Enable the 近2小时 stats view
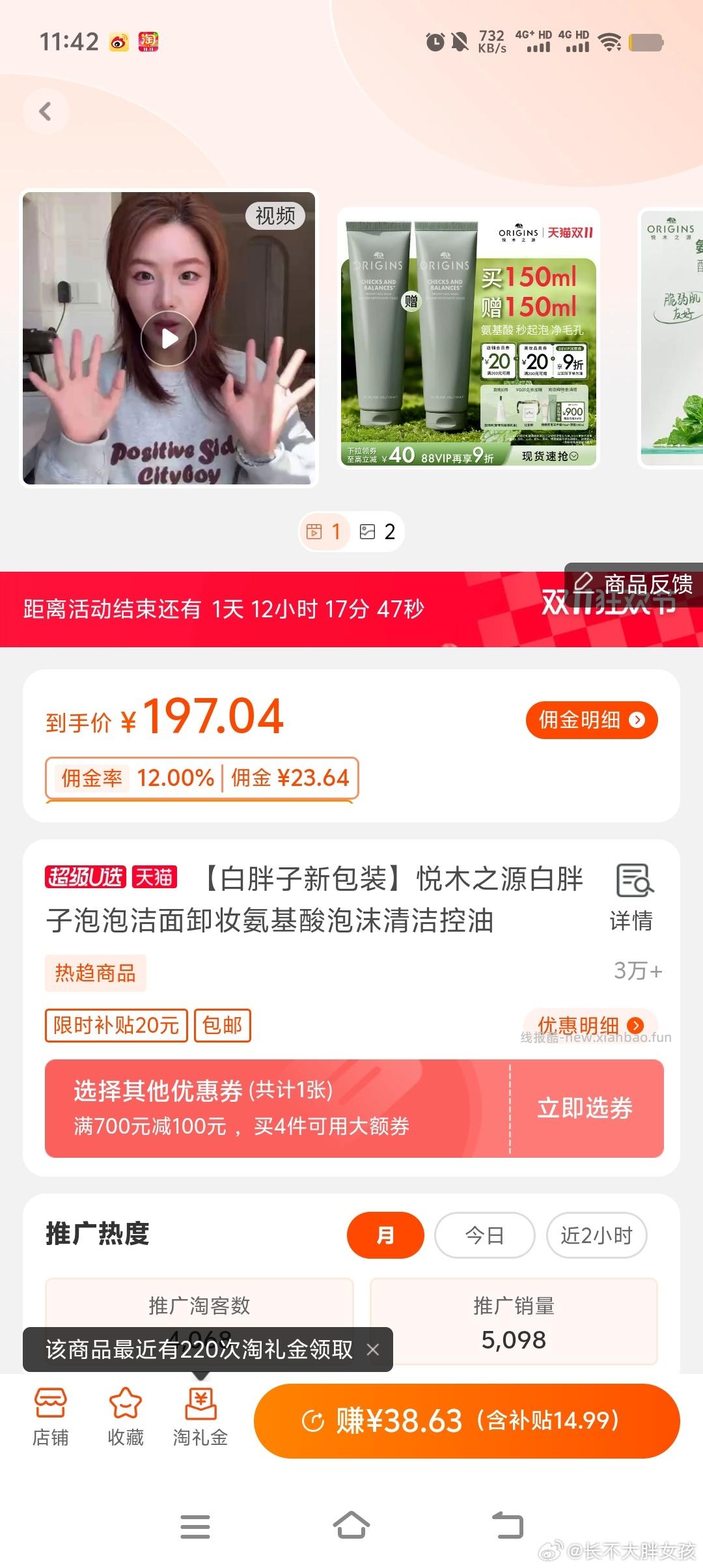 (596, 1235)
